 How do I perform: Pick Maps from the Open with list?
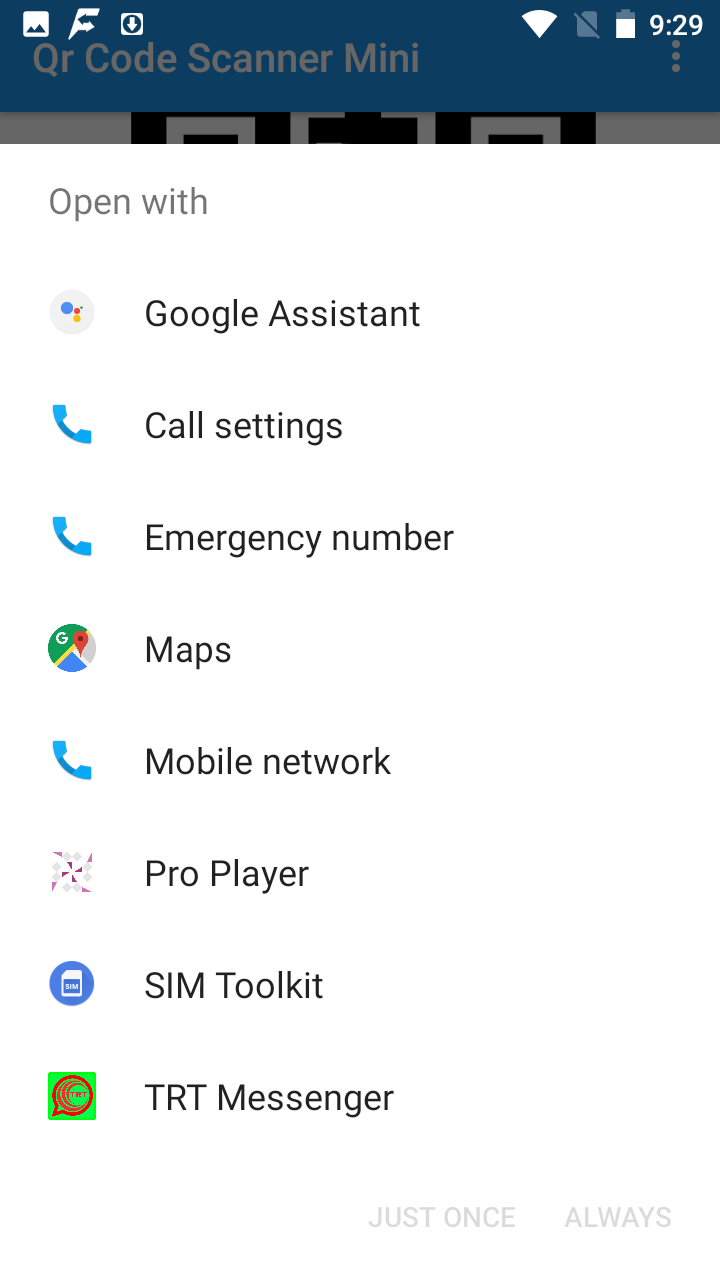coord(187,648)
